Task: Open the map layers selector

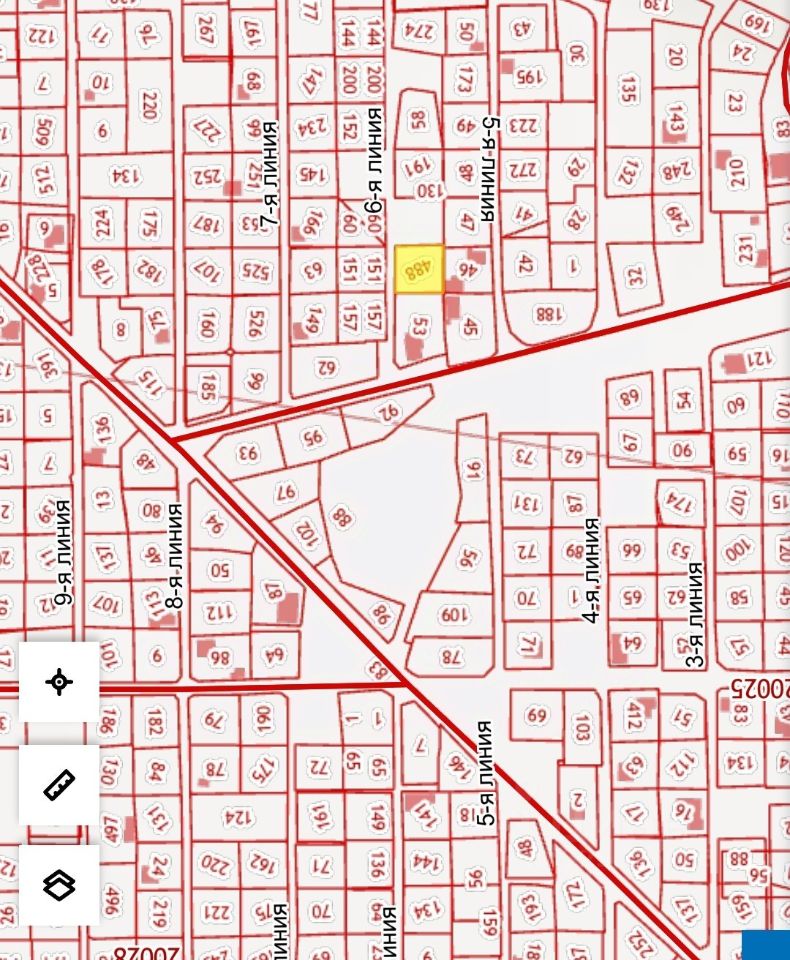Action: tap(59, 885)
